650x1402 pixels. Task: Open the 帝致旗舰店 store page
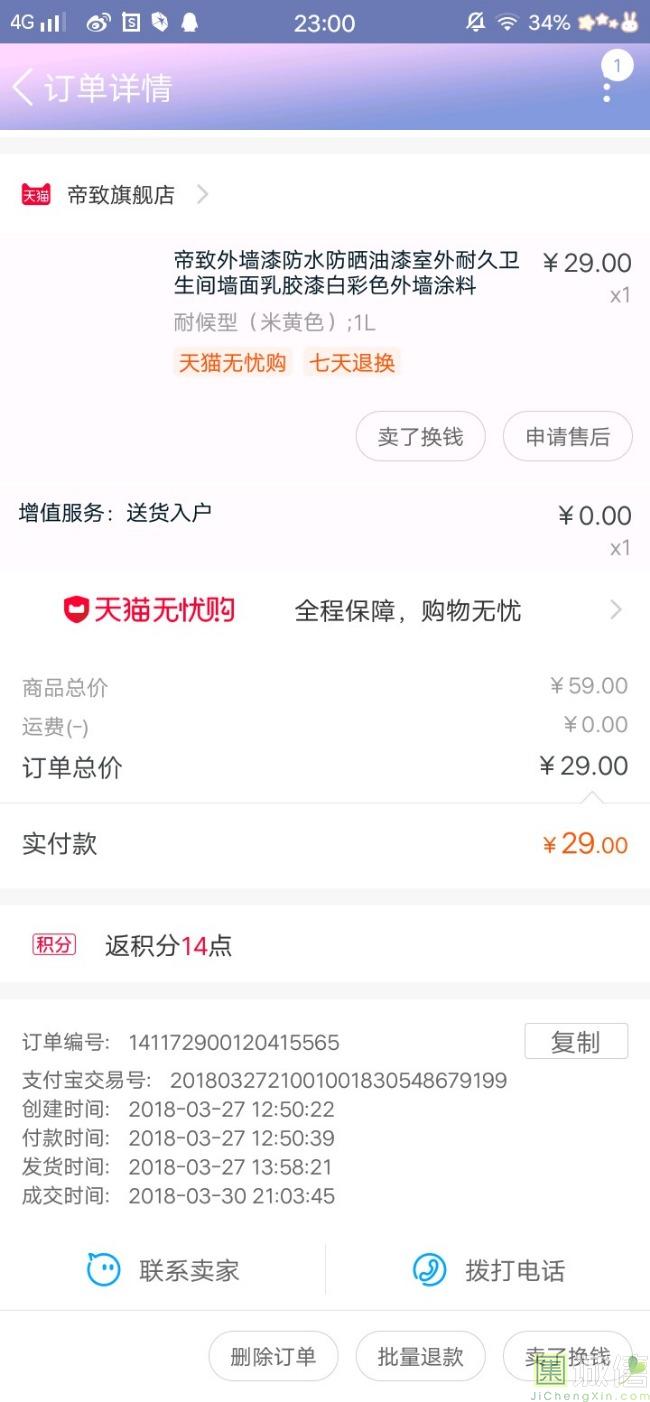pyautogui.click(x=120, y=195)
